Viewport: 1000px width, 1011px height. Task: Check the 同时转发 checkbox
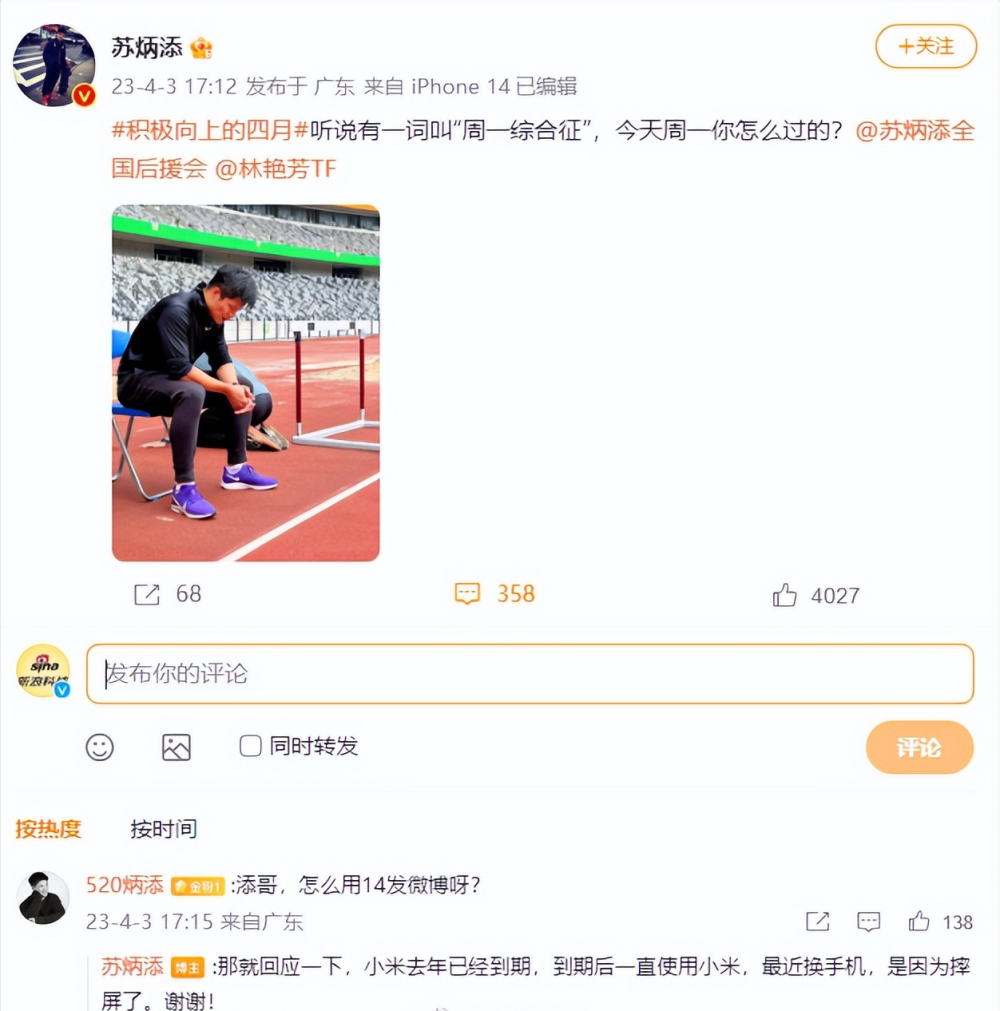[x=251, y=746]
